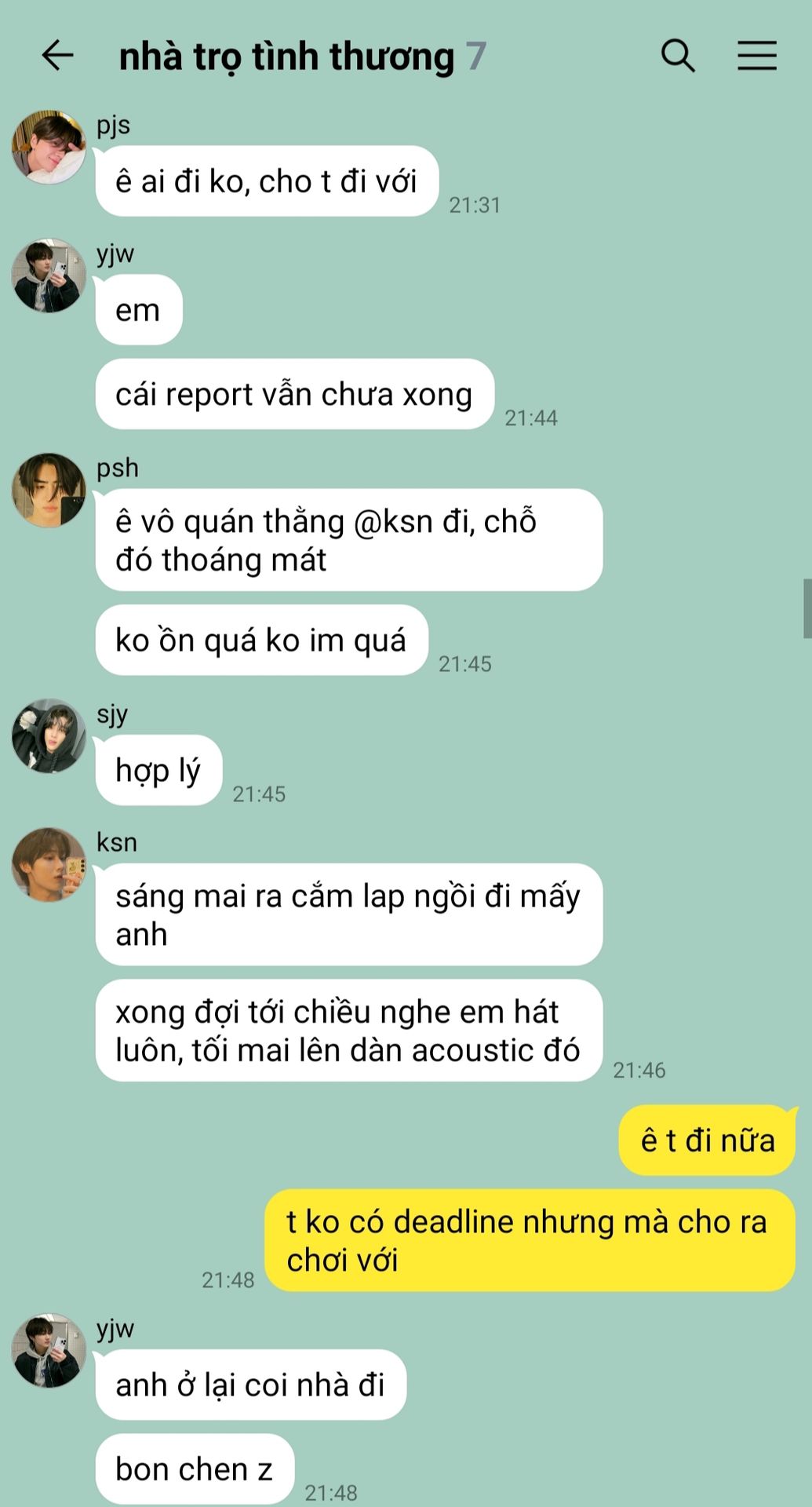Open yjw's avatar beside "anh ở lại coi nhà đi"
This screenshot has height=1507, width=812.
(x=49, y=1350)
